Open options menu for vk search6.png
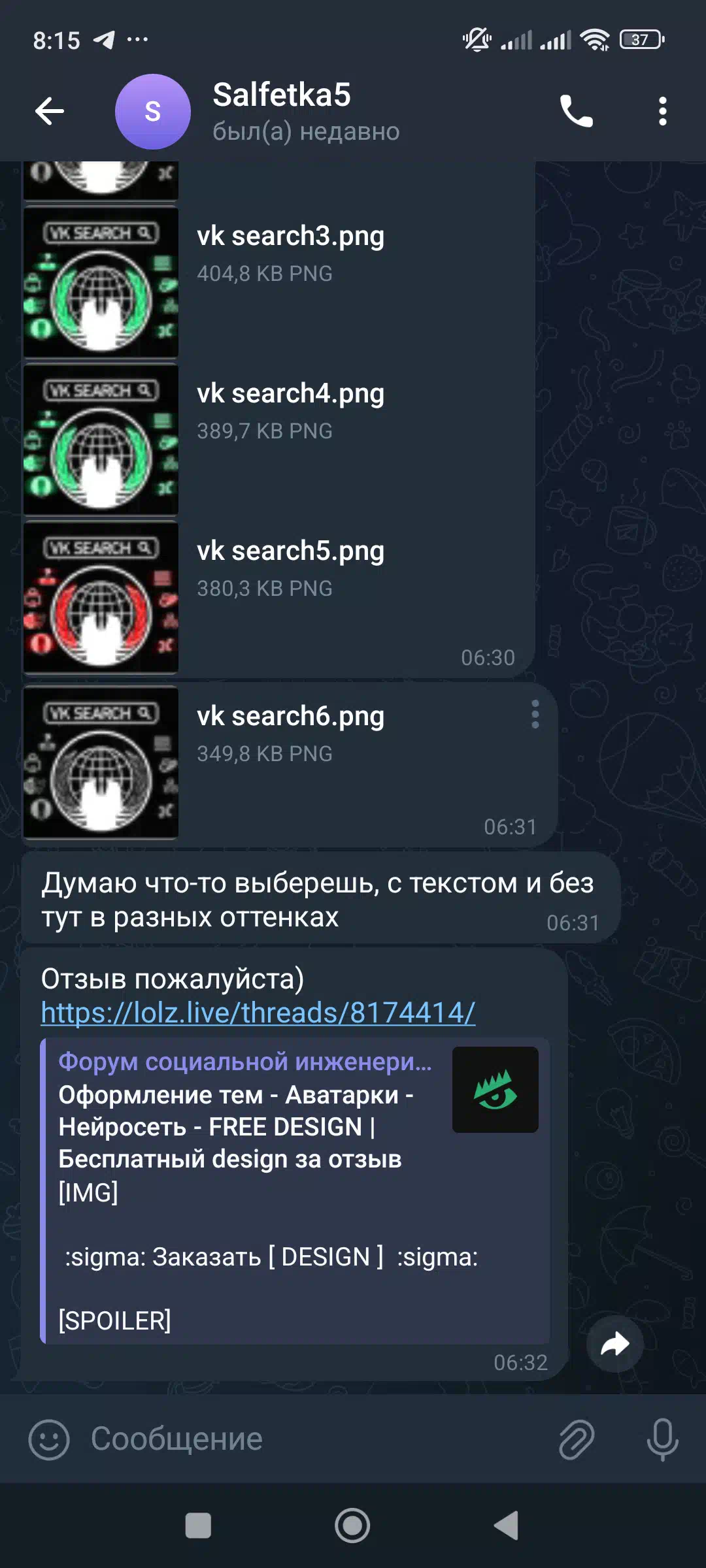 coord(535,715)
